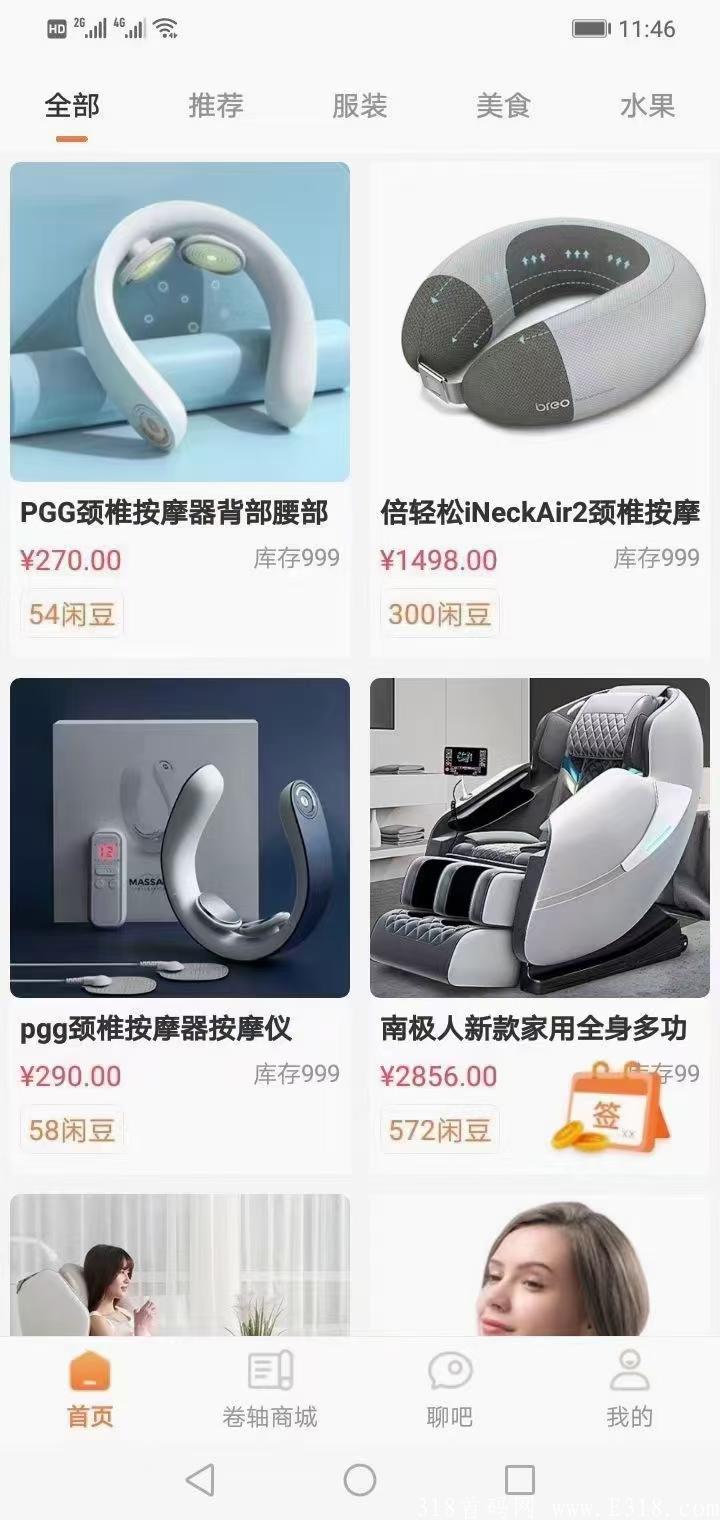Switch to the 服装 tab

coord(361,106)
